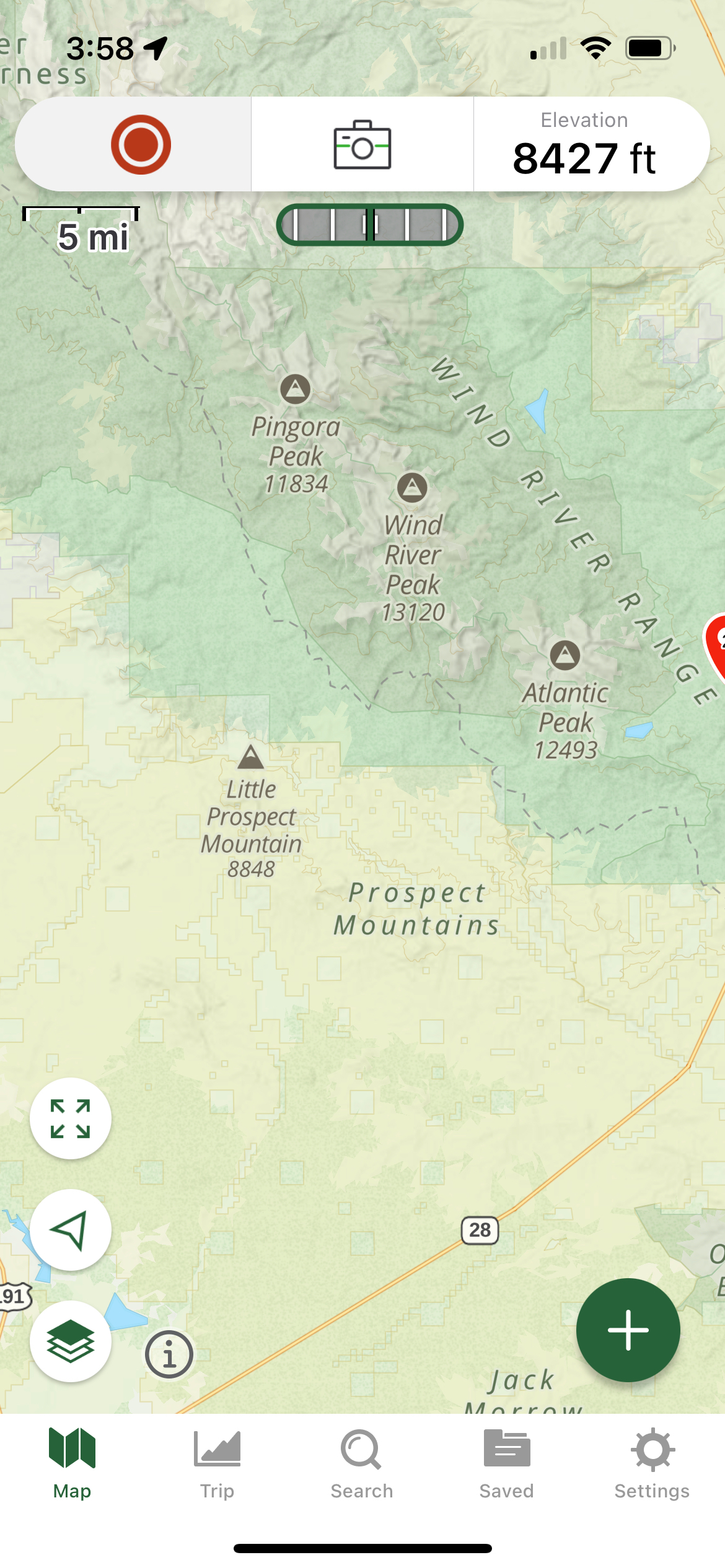
Task: Open the Elevation readout options
Action: (x=584, y=144)
